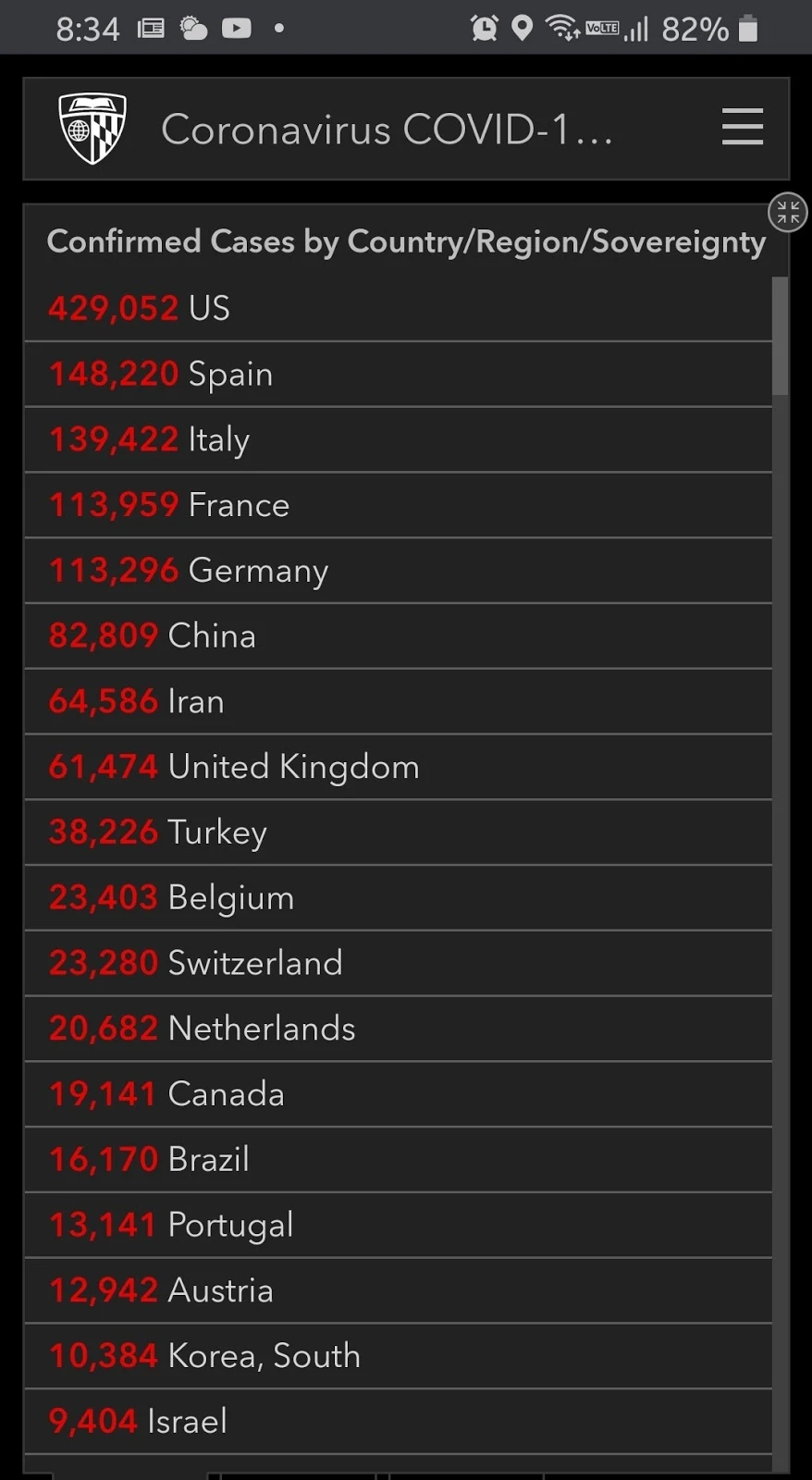Tap the Brazil row
The height and width of the screenshot is (1480, 812).
pos(399,1160)
